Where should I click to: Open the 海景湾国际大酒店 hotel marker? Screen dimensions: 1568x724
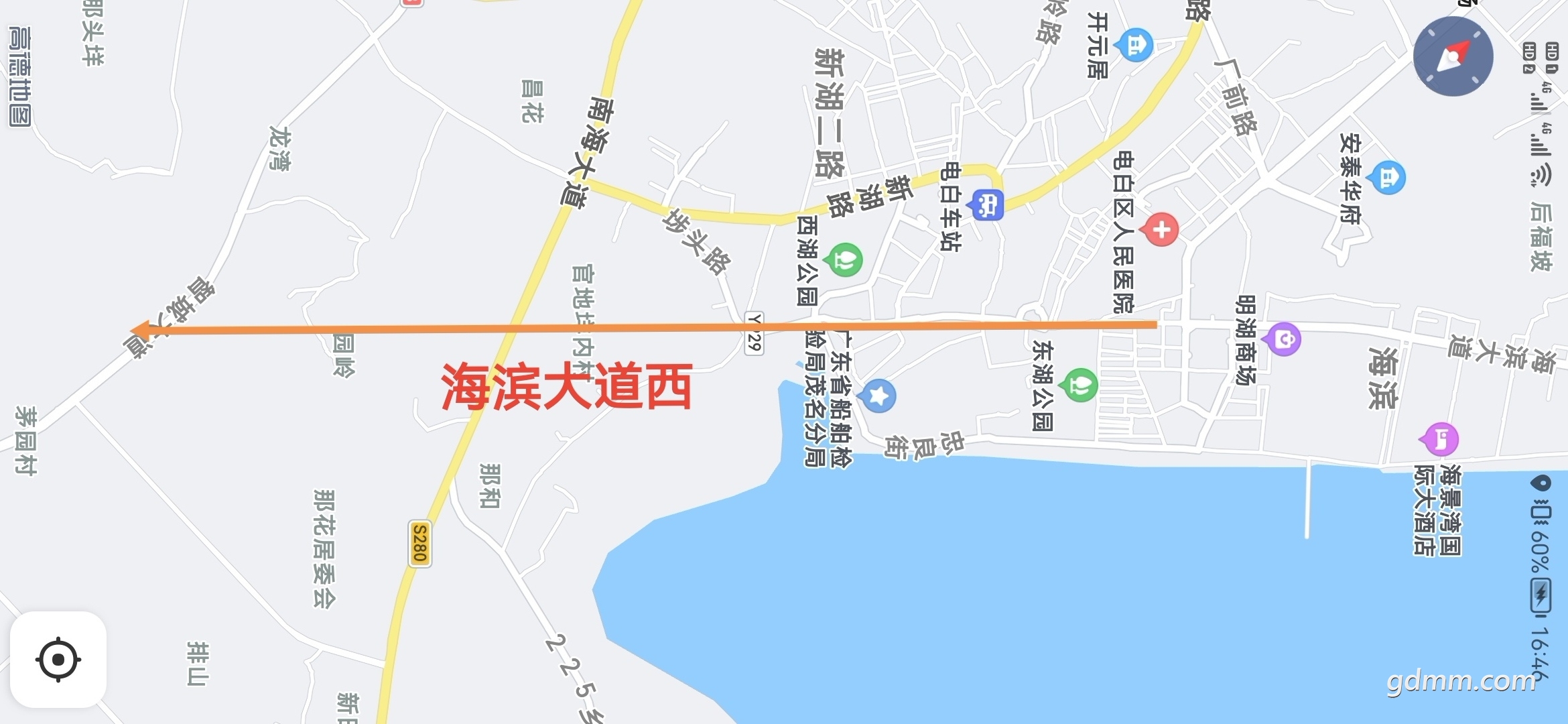pyautogui.click(x=1440, y=440)
